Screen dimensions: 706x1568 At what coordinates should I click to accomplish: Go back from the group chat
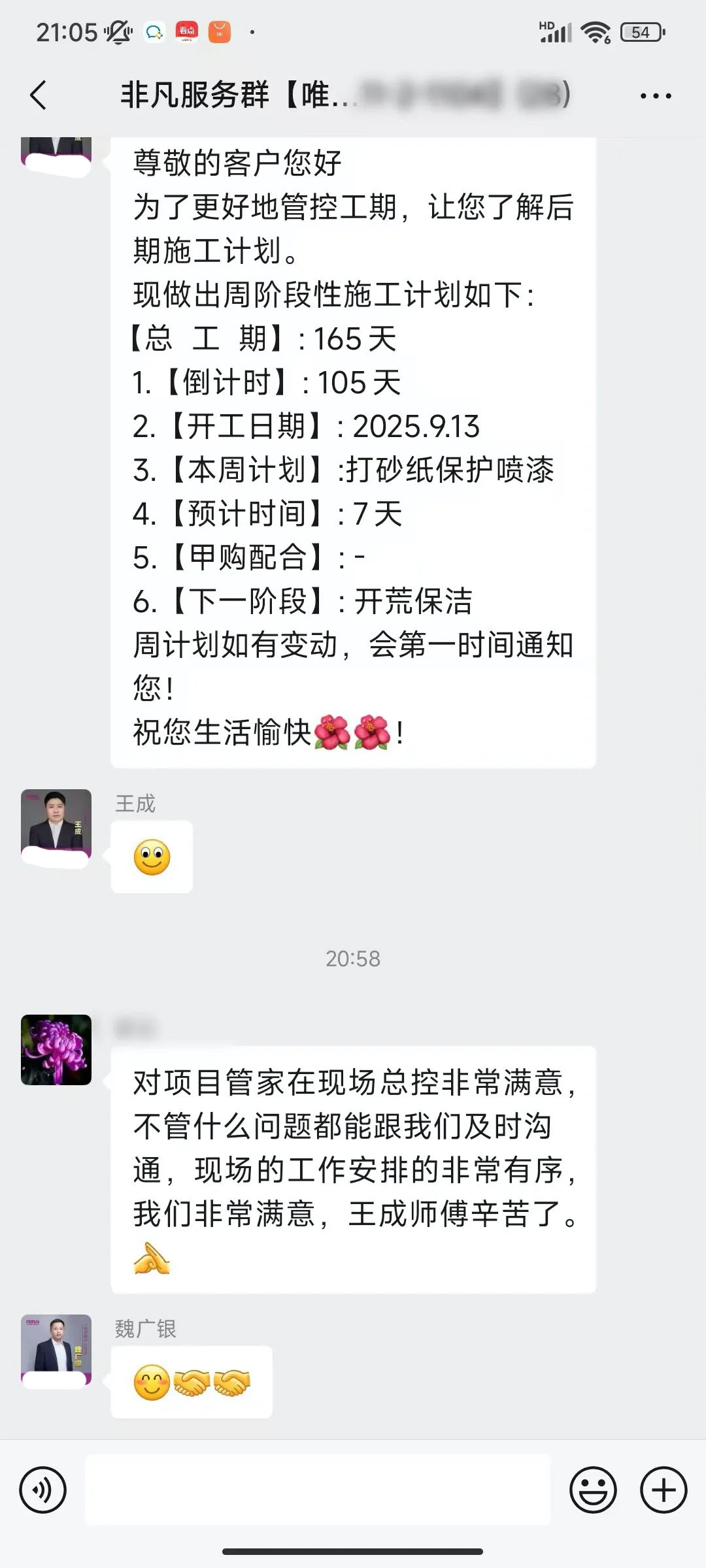point(39,95)
